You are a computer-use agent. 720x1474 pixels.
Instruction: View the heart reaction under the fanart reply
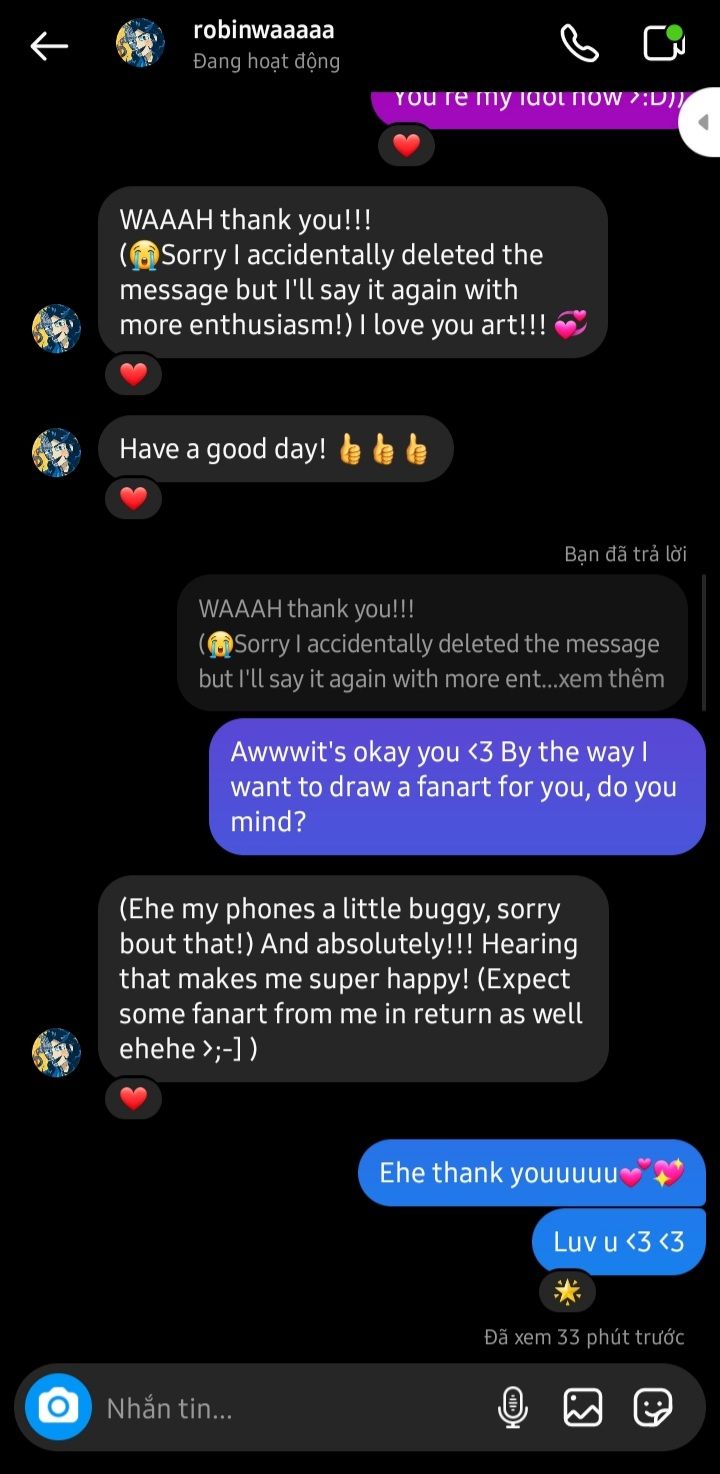[x=134, y=1098]
